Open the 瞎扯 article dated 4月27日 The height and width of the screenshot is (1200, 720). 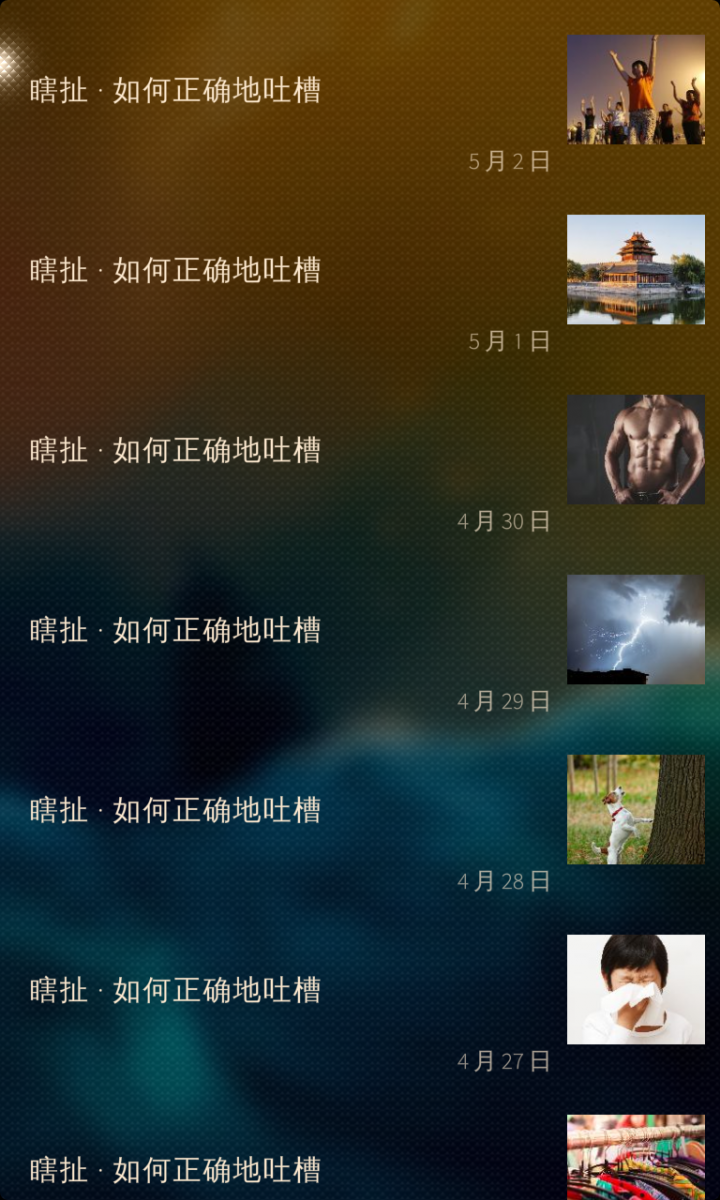pos(175,990)
